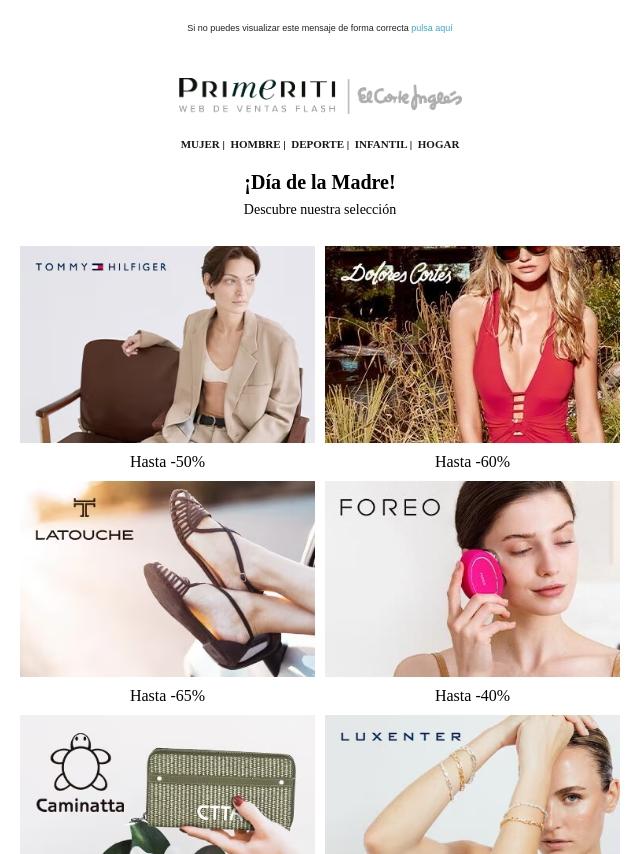Screen dimensions: 640x854
Task: Open the Tommy Hilfiger sale tile
Action: (167, 344)
